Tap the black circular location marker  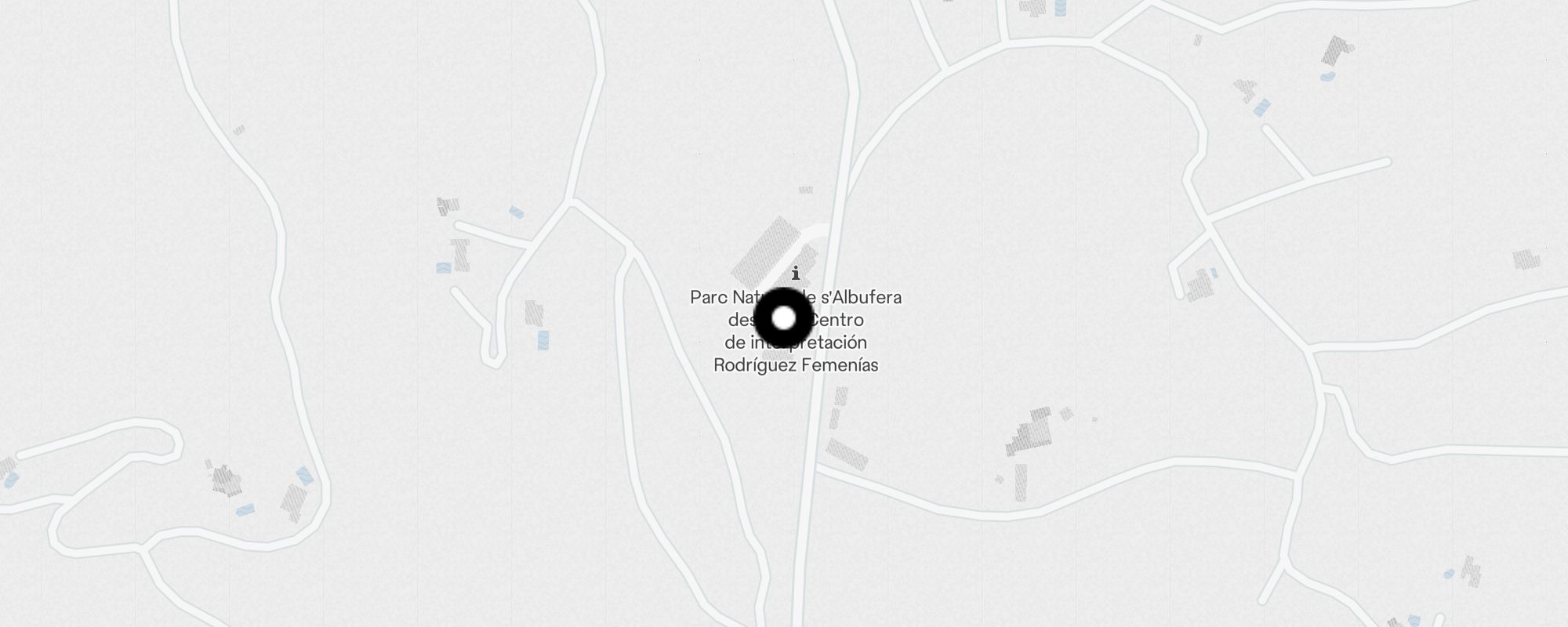click(784, 319)
